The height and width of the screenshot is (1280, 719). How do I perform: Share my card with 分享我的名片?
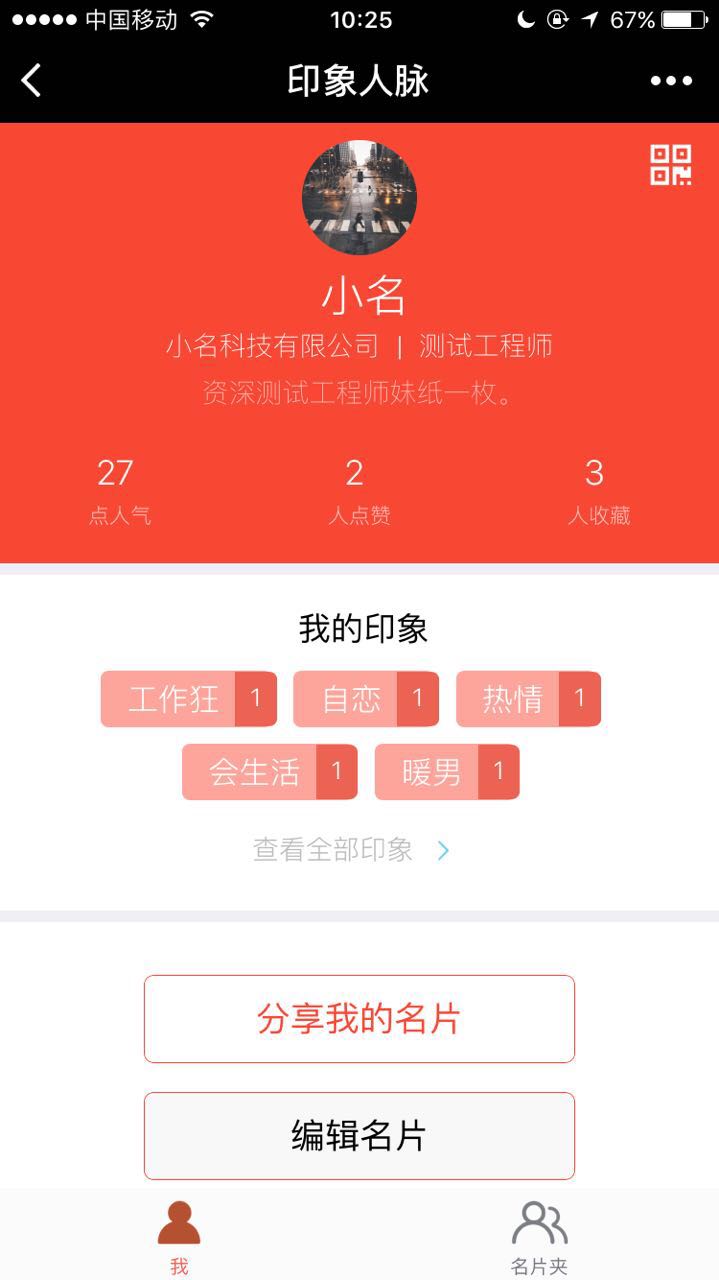tap(359, 1018)
